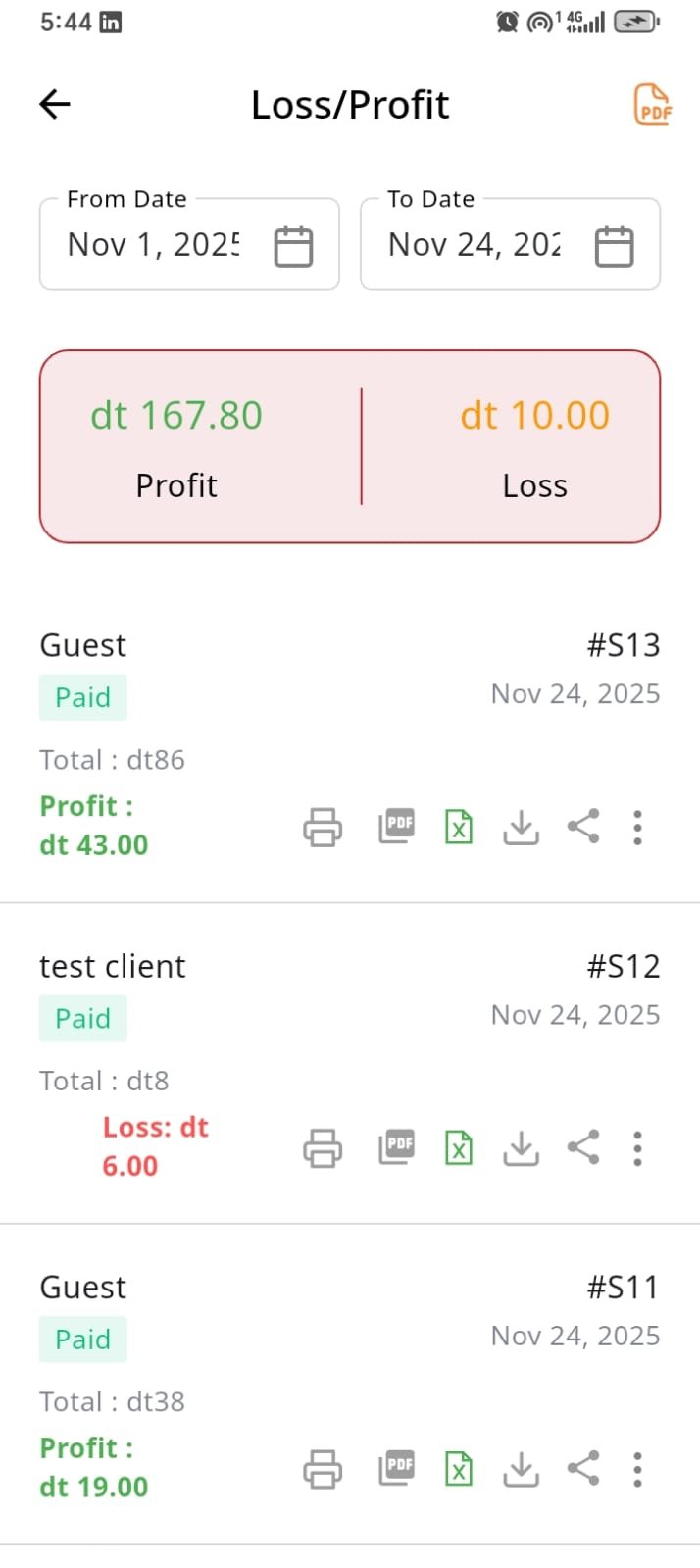This screenshot has width=700, height=1568.
Task: Open the From Date picker
Action: (293, 245)
